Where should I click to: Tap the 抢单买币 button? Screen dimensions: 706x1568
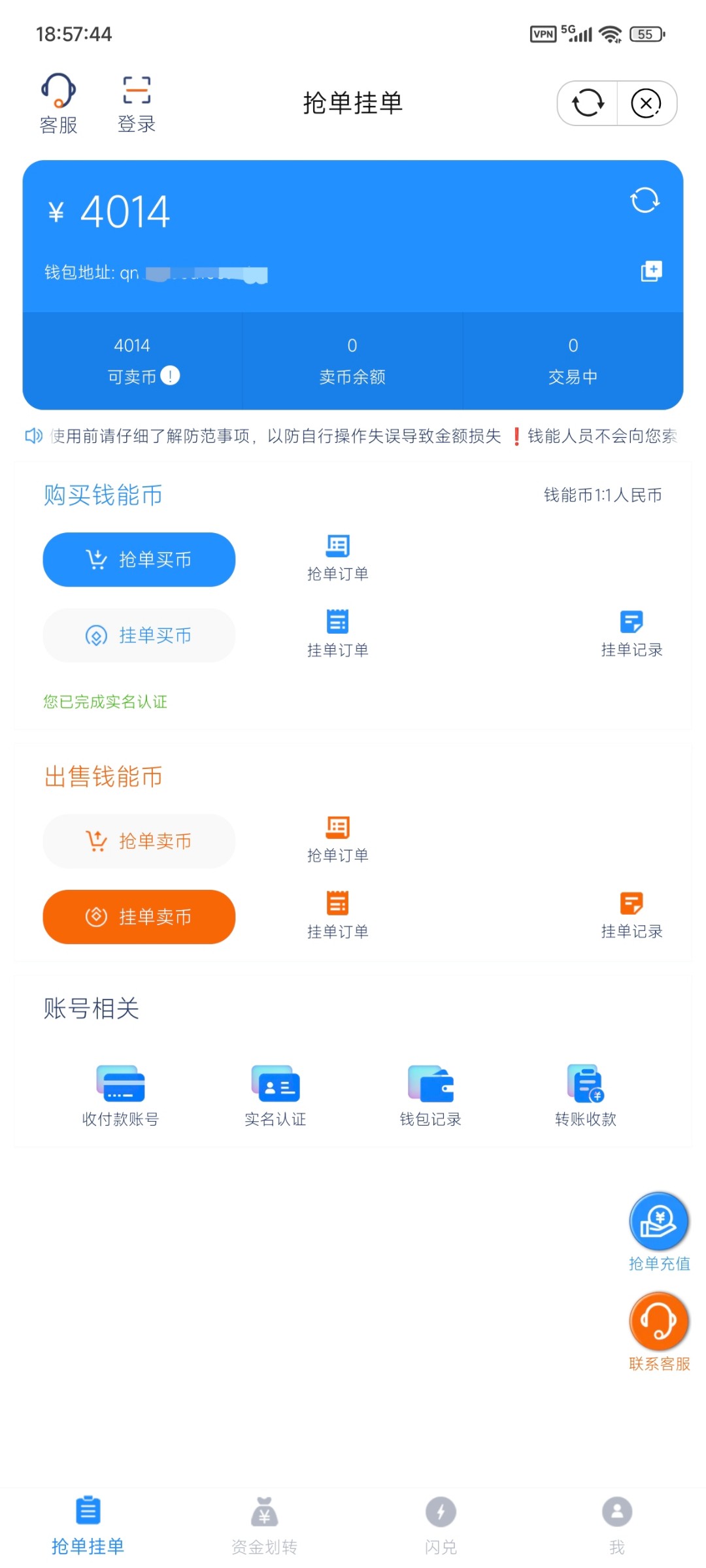tap(139, 559)
